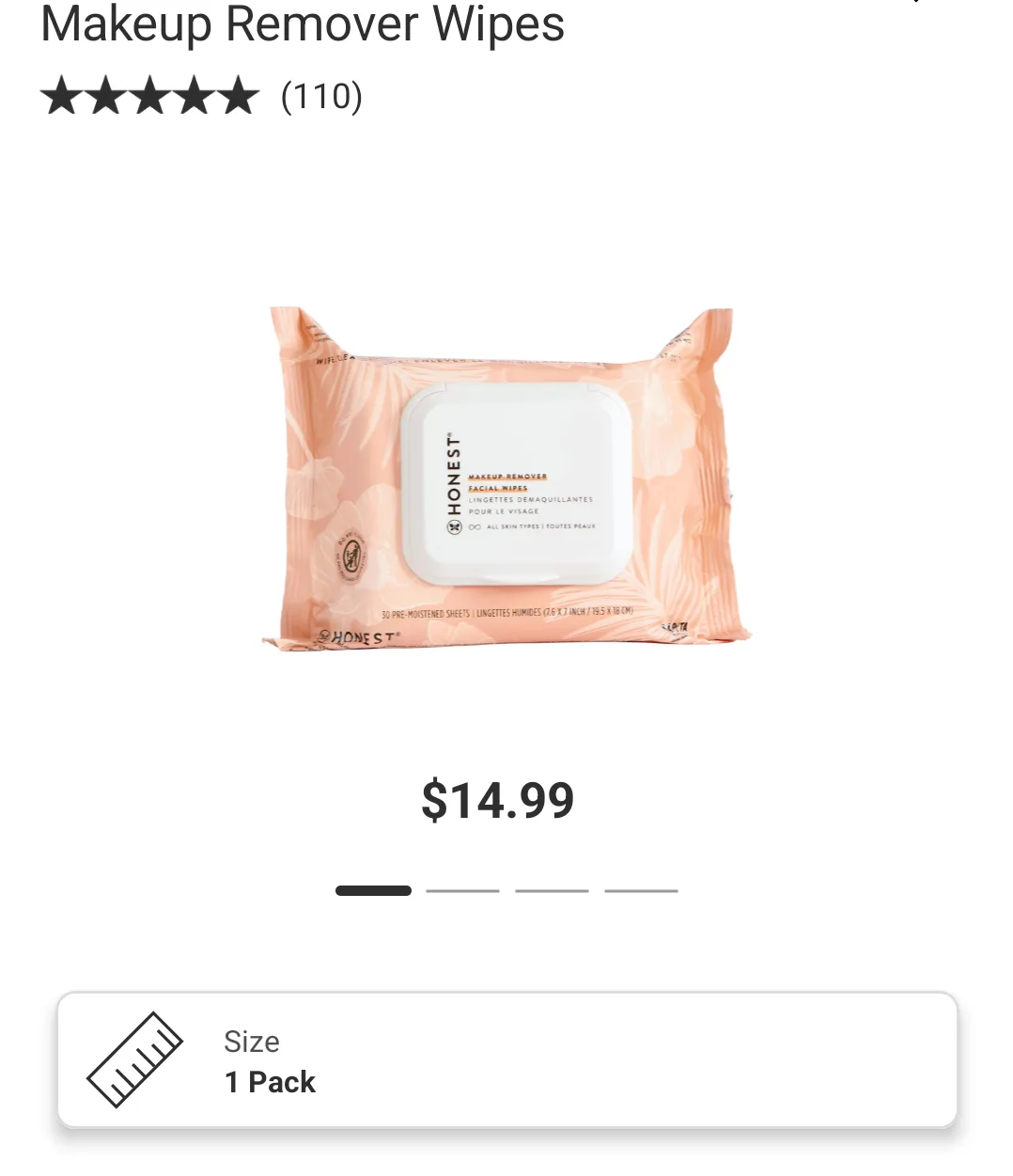This screenshot has width=1013, height=1176.
Task: Open the (110) reviews link
Action: tap(322, 95)
